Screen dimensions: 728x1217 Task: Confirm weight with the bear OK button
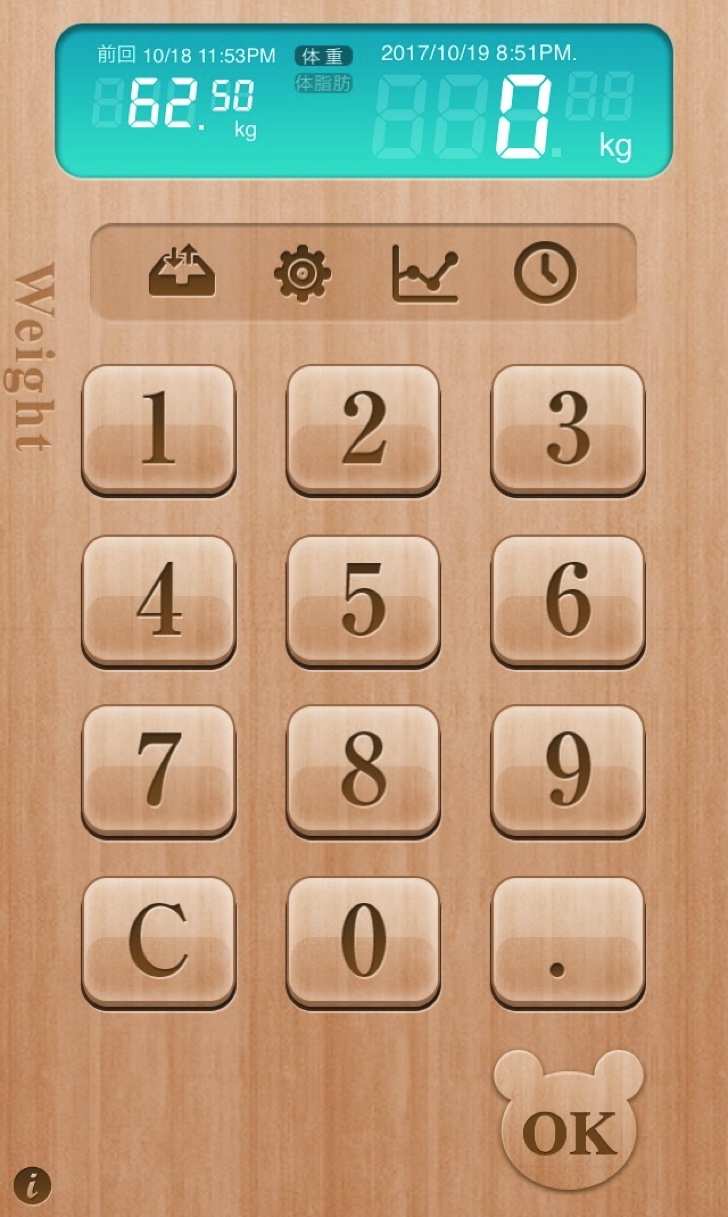pyautogui.click(x=569, y=1125)
